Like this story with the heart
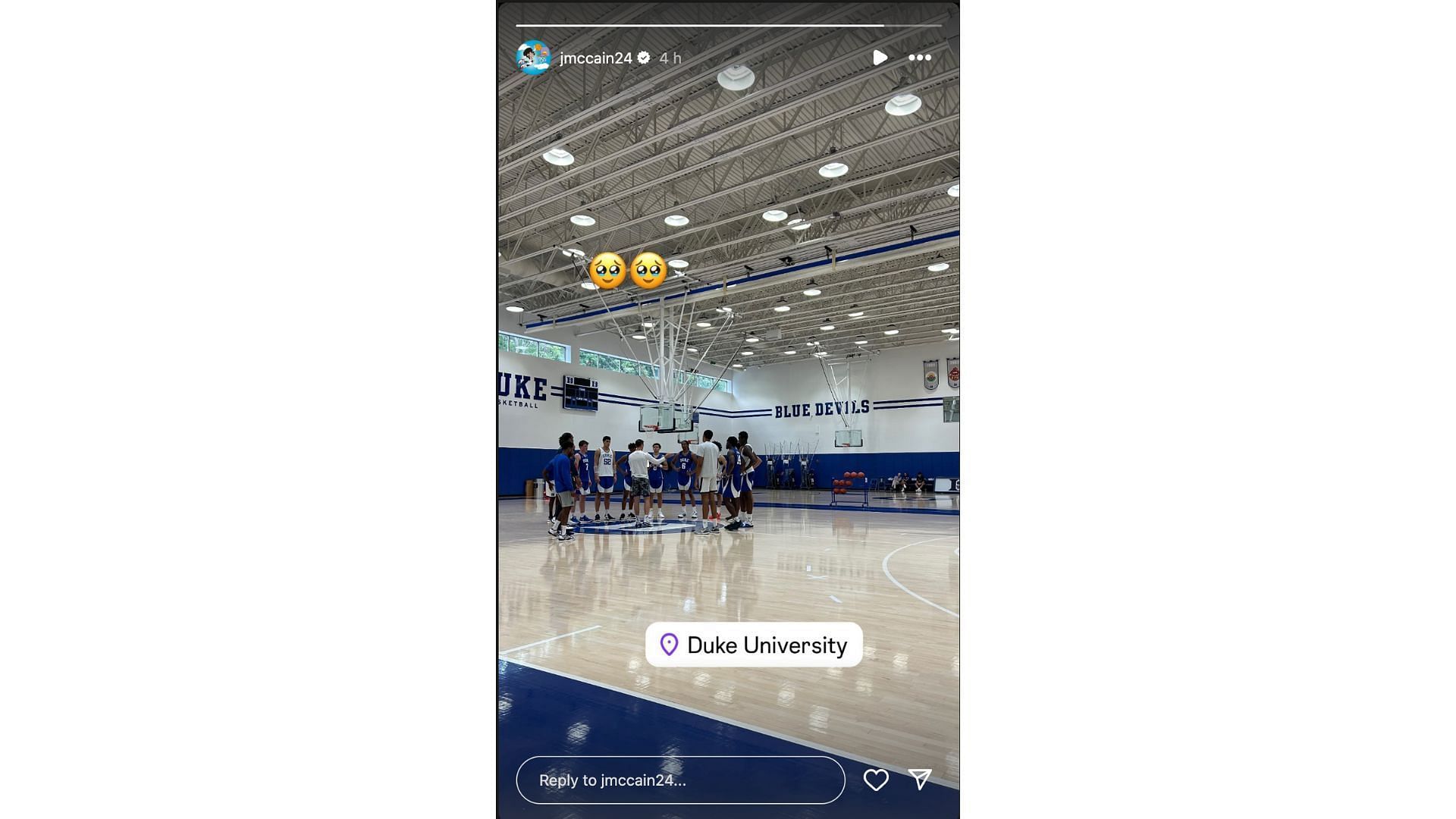 point(876,780)
